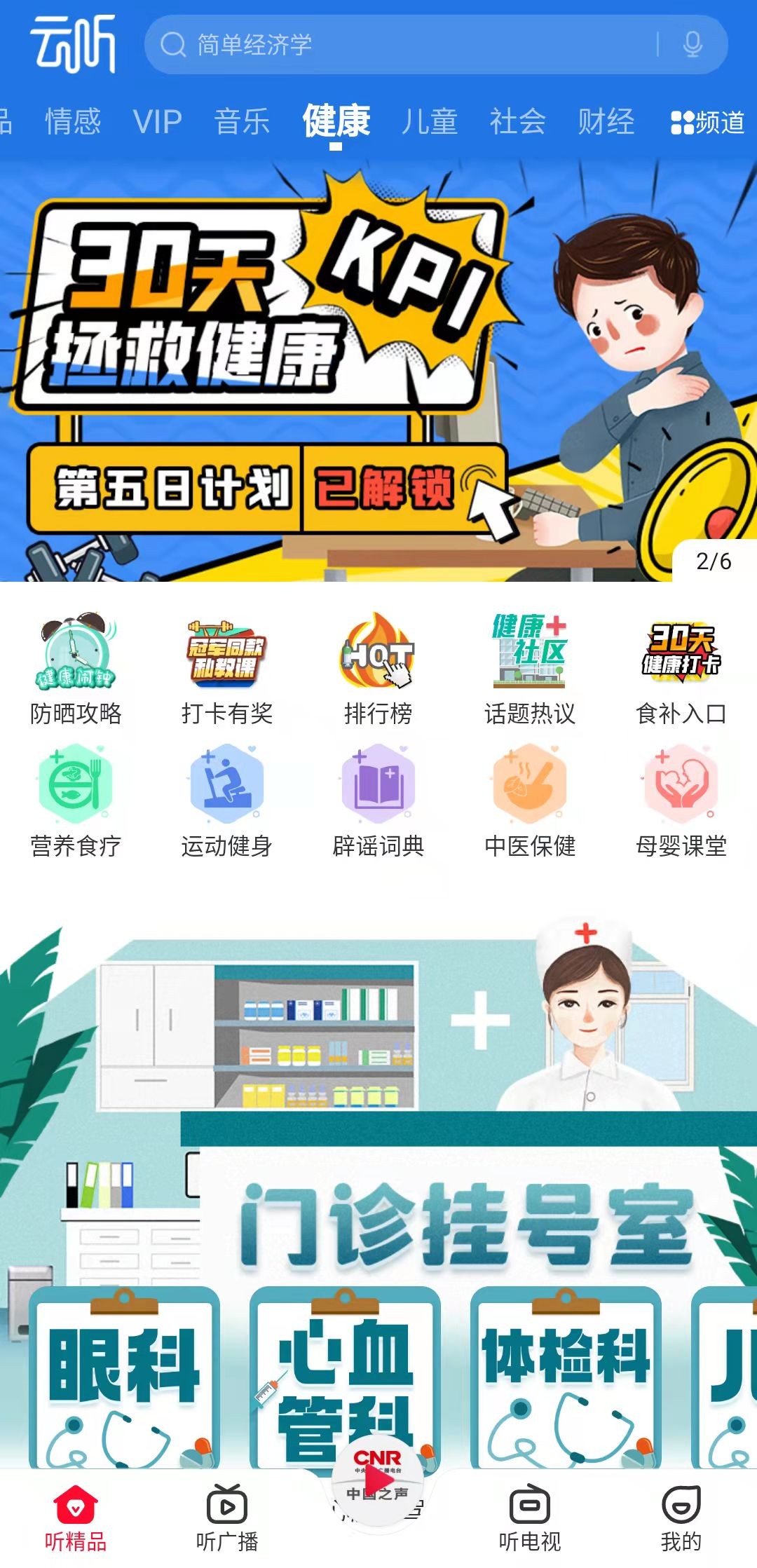Open the 频道 channel list

[x=708, y=123]
